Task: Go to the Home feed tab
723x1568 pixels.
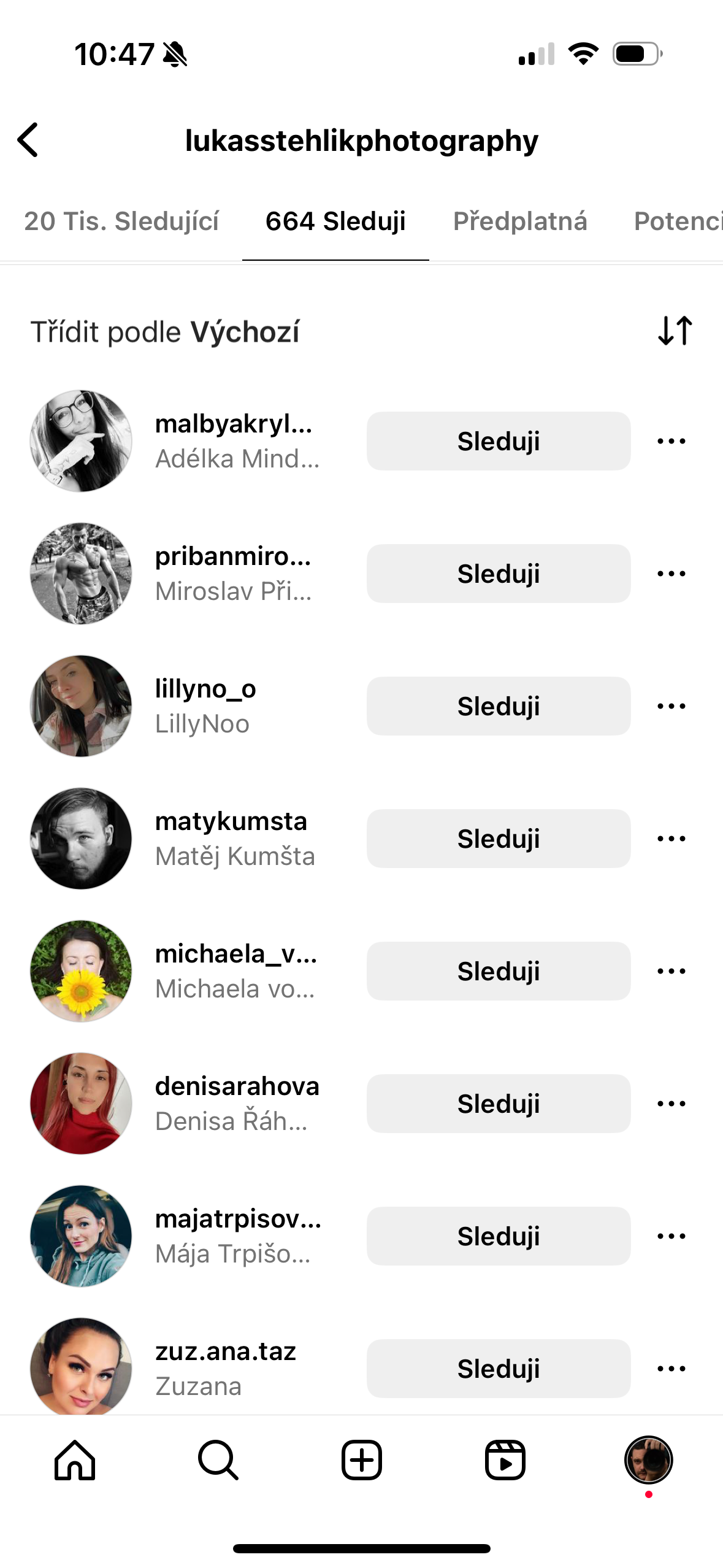Action: (x=75, y=1461)
